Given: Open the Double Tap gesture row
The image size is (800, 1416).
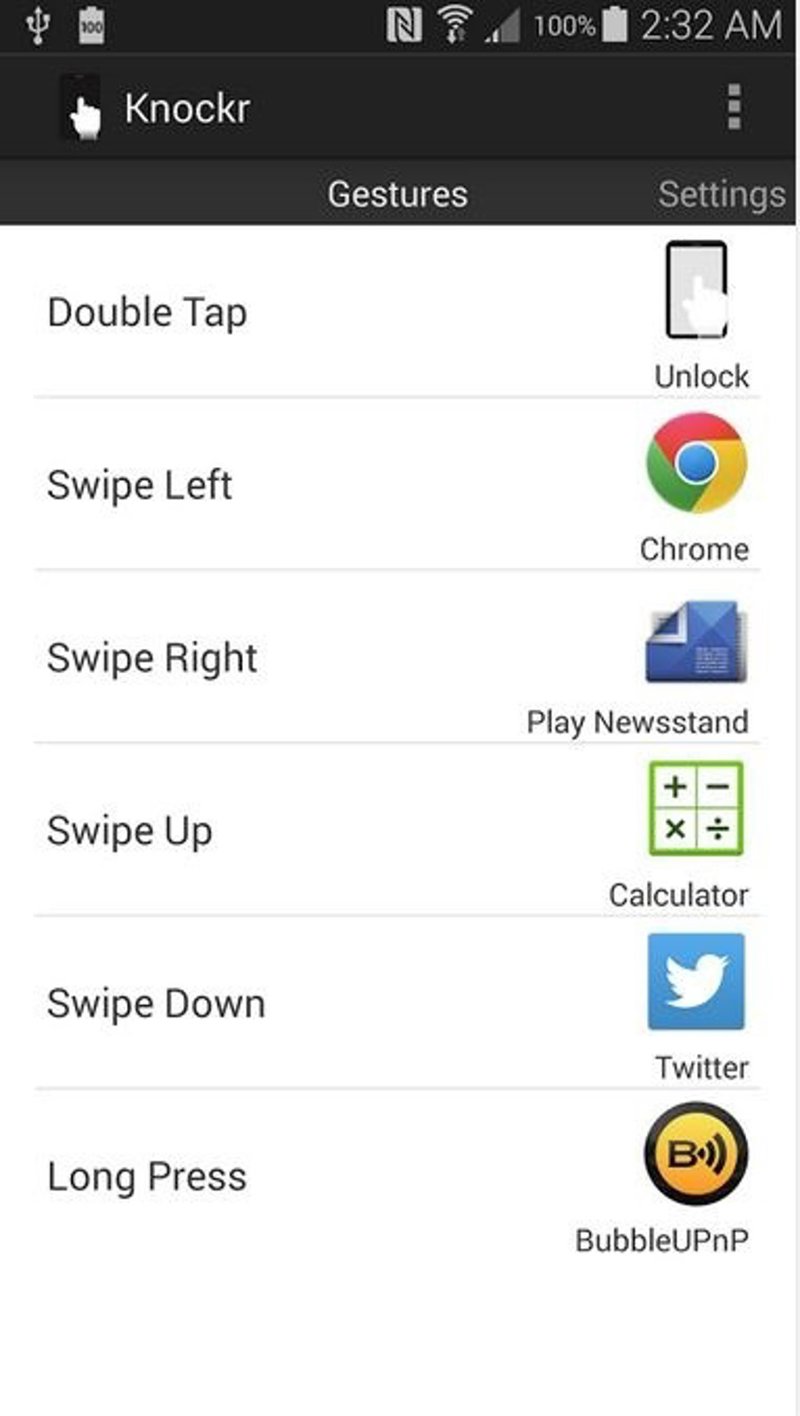Looking at the screenshot, I should 397,313.
